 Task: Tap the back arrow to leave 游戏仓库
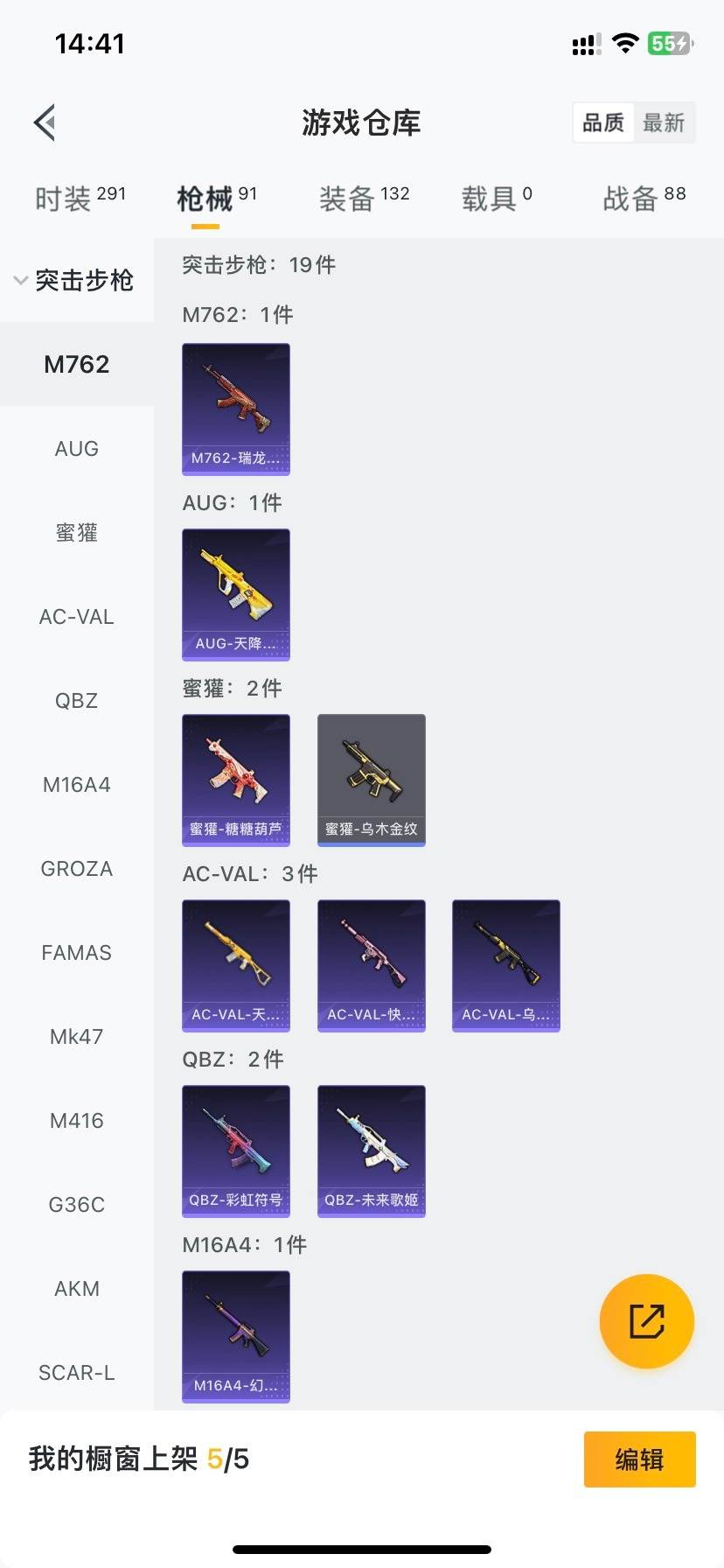[x=44, y=122]
